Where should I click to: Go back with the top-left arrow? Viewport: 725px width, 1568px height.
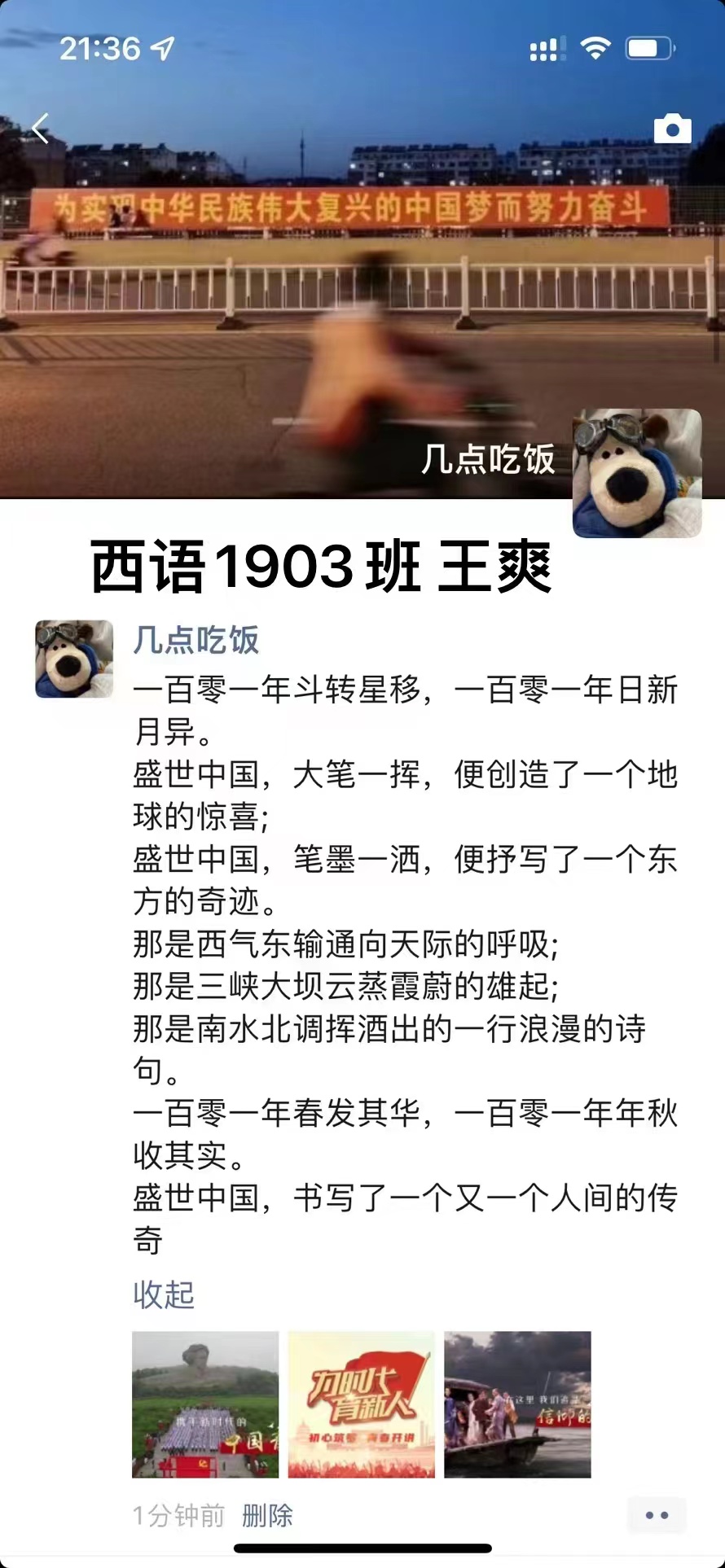click(41, 129)
